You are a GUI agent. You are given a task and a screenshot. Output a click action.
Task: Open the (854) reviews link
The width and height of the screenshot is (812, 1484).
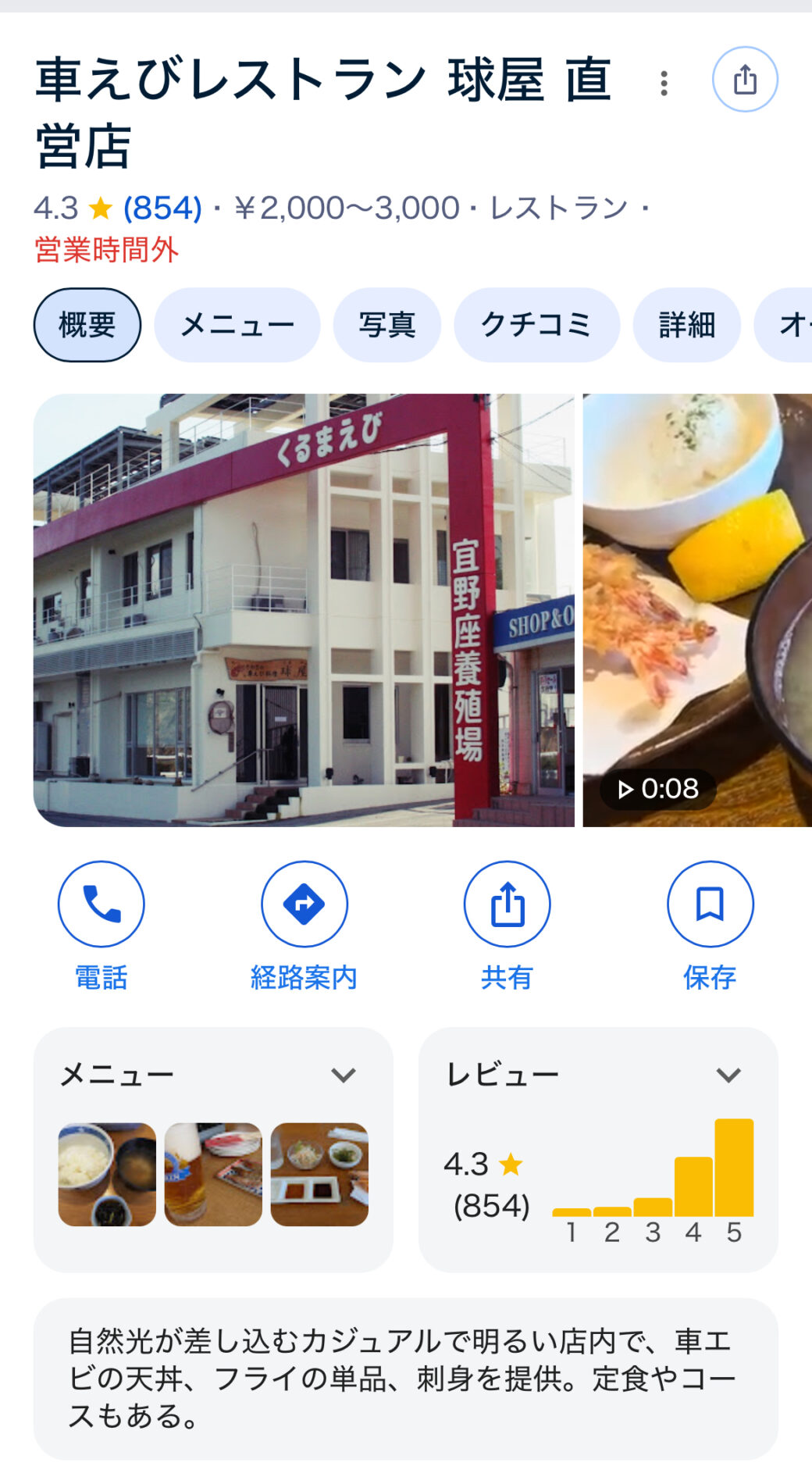click(x=162, y=208)
